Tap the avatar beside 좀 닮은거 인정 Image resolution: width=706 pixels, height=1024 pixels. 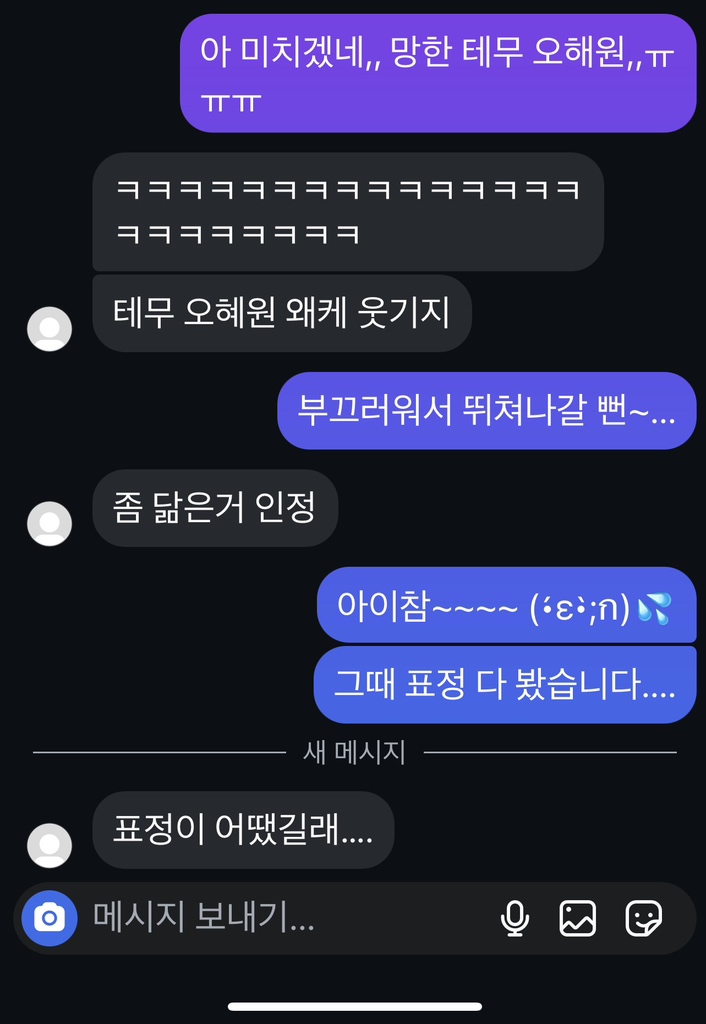pyautogui.click(x=49, y=523)
